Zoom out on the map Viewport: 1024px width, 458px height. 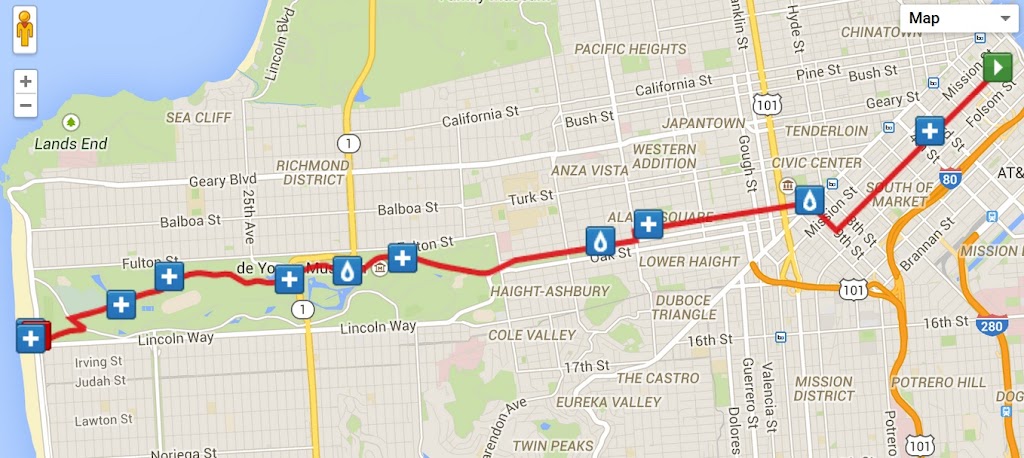(25, 105)
